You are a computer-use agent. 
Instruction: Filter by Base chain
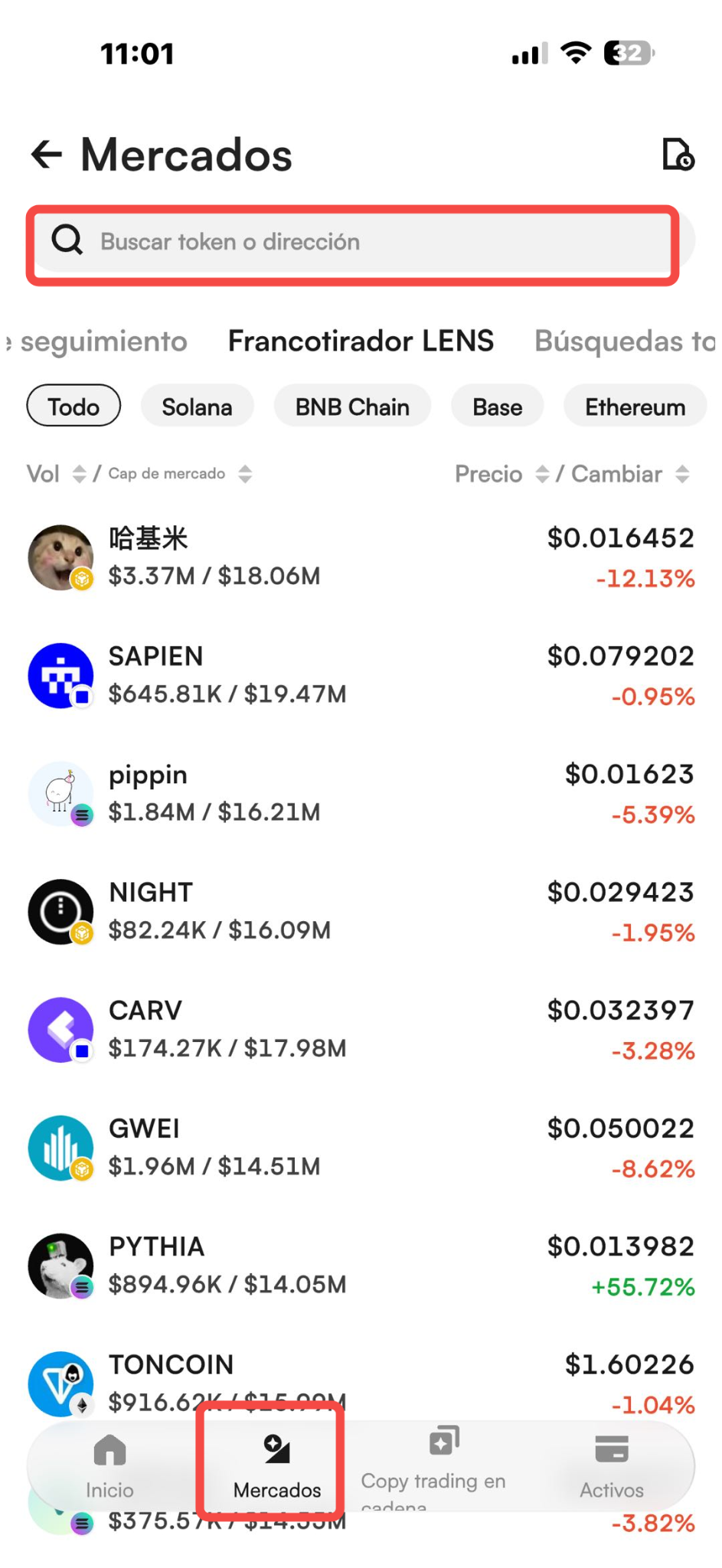tap(497, 407)
